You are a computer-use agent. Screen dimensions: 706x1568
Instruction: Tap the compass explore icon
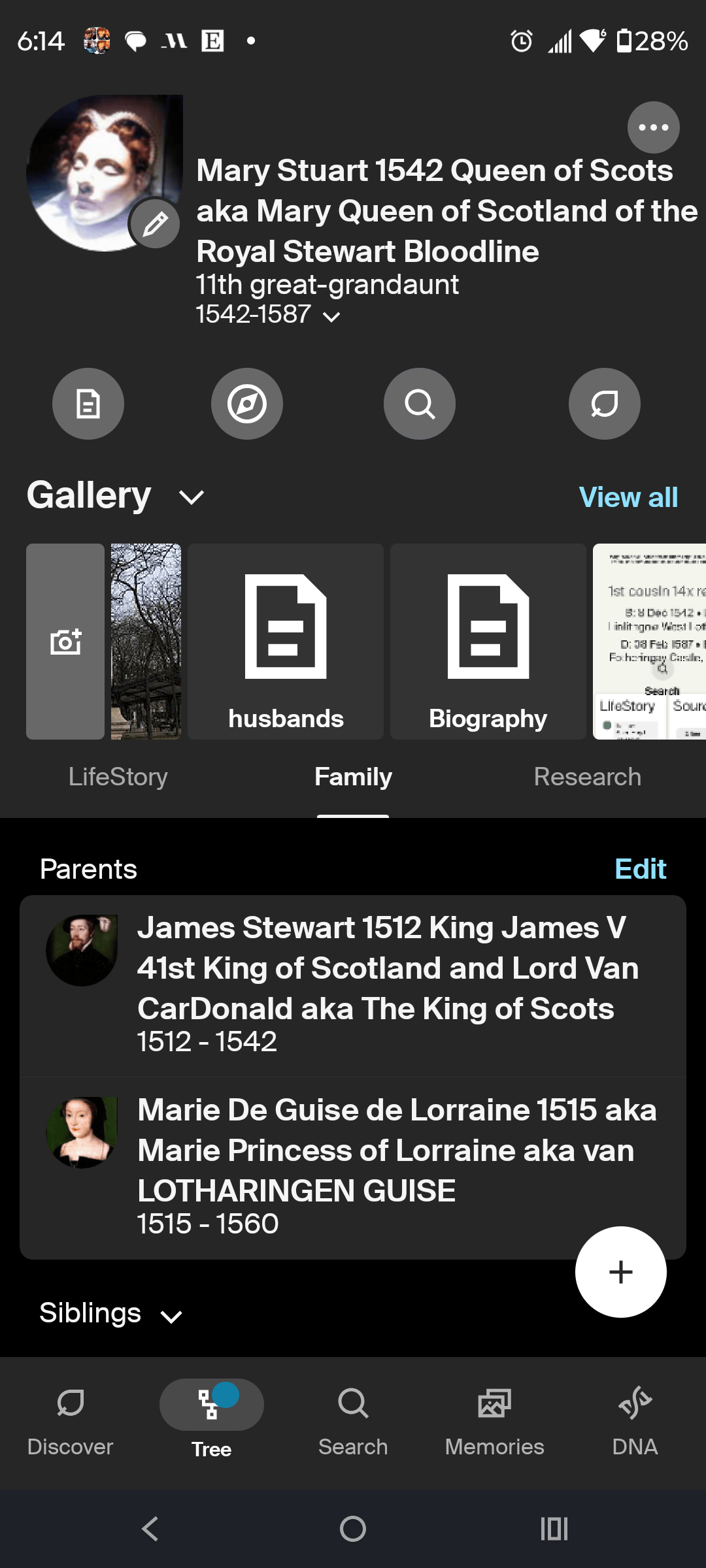pos(246,403)
